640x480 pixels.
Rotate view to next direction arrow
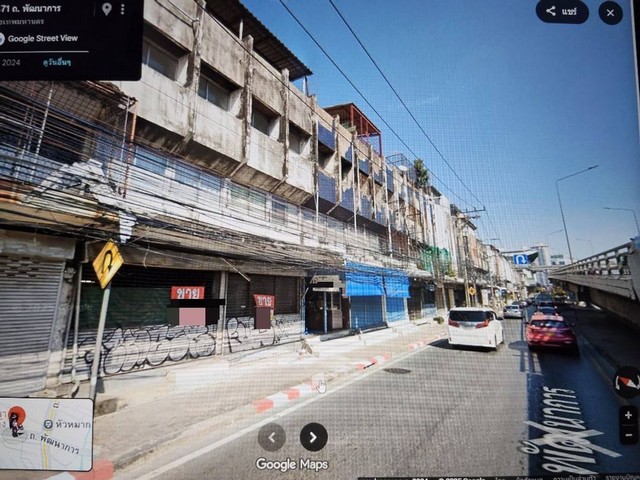click(x=313, y=437)
